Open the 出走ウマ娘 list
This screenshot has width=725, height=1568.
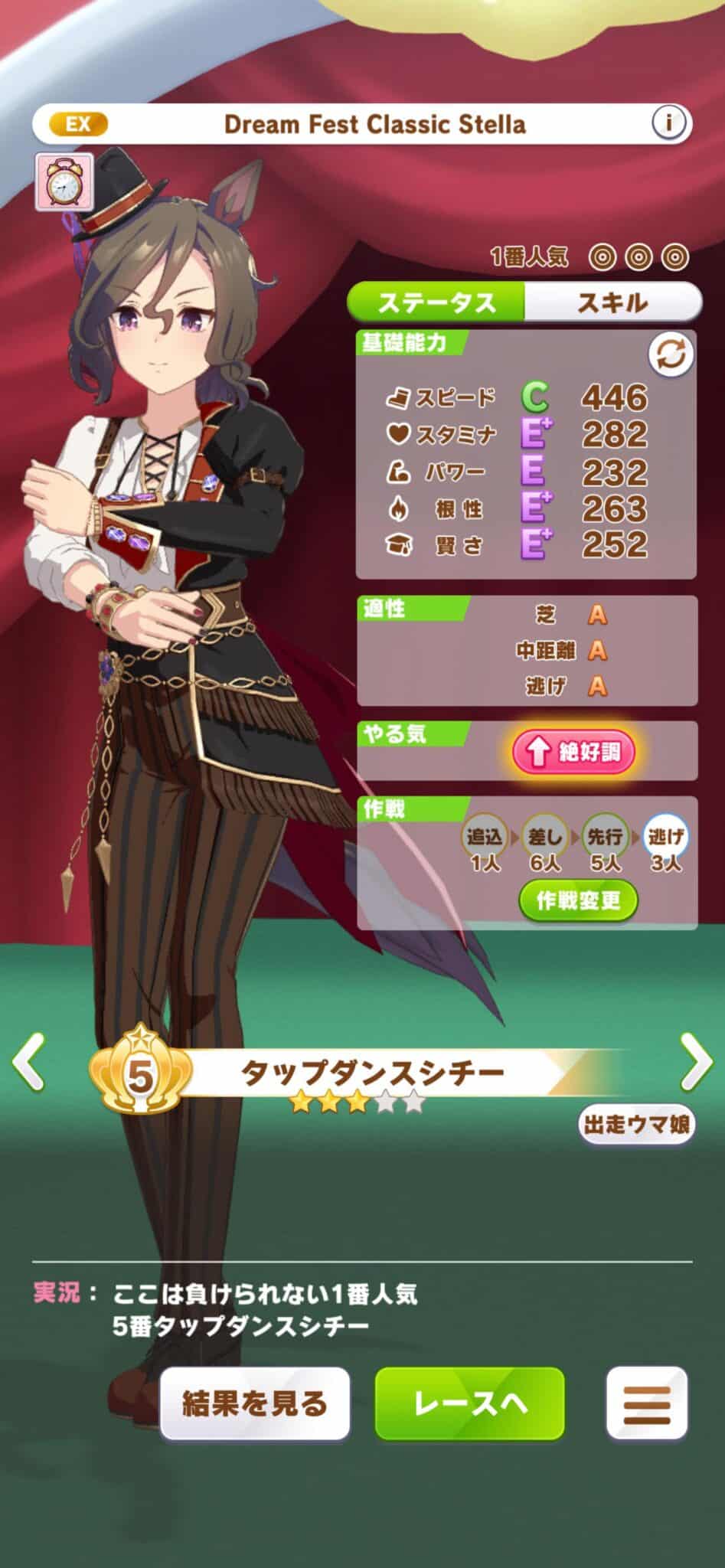[x=636, y=1125]
